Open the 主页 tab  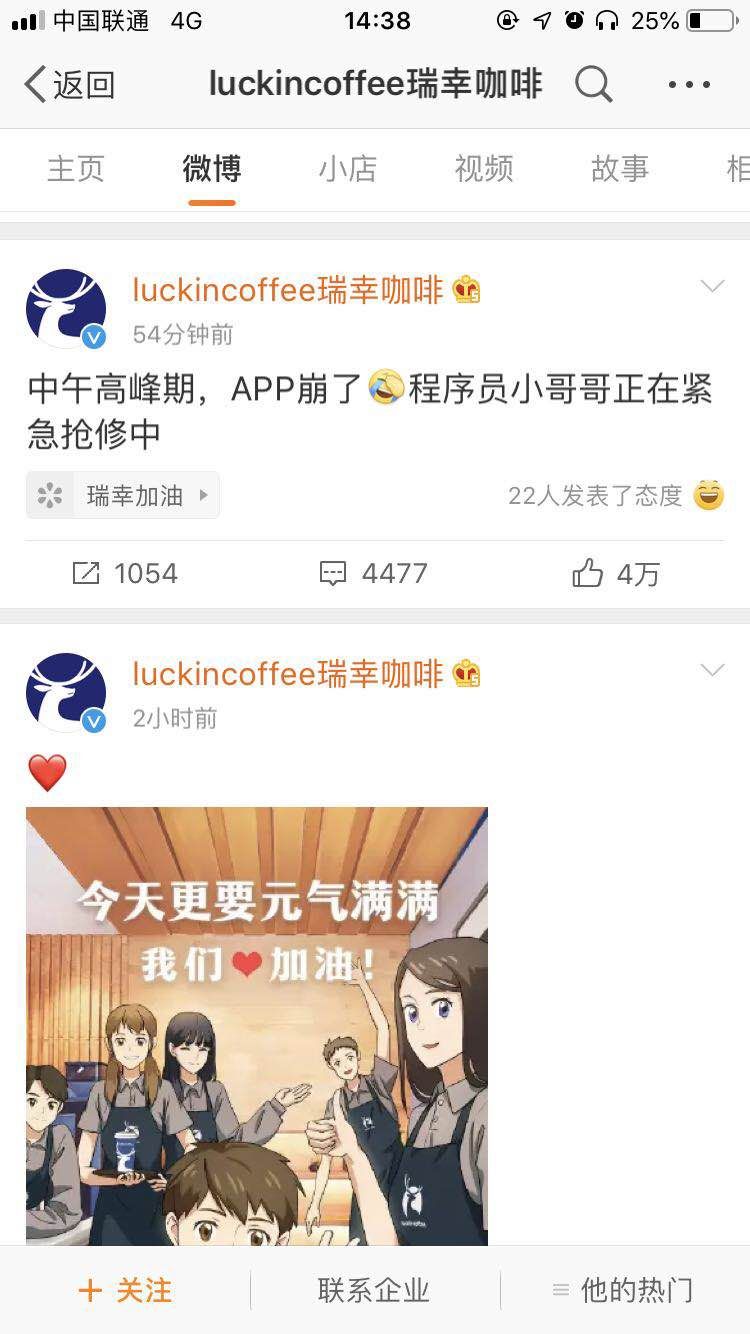pos(75,169)
